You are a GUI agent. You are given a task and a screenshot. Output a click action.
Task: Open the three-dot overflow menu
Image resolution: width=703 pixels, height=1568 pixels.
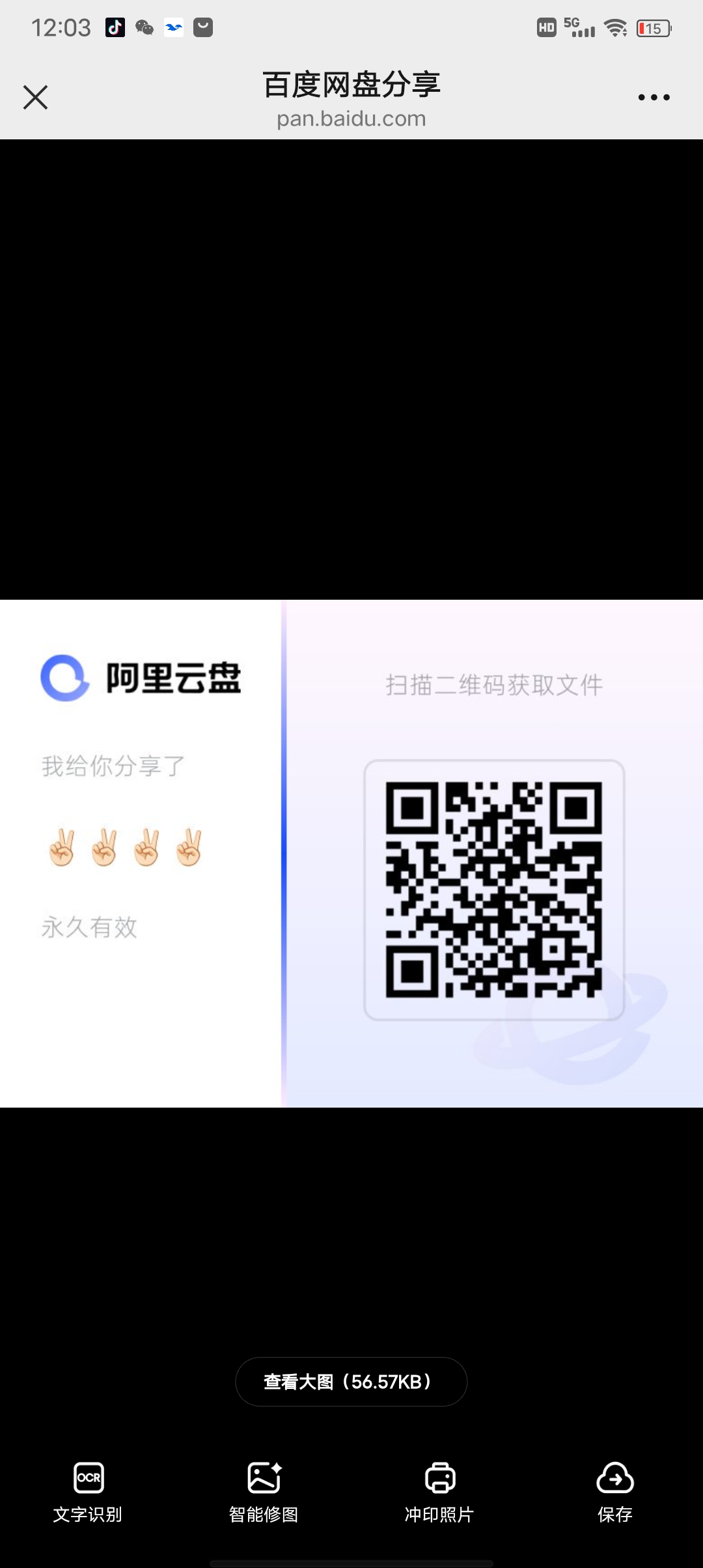[x=654, y=98]
